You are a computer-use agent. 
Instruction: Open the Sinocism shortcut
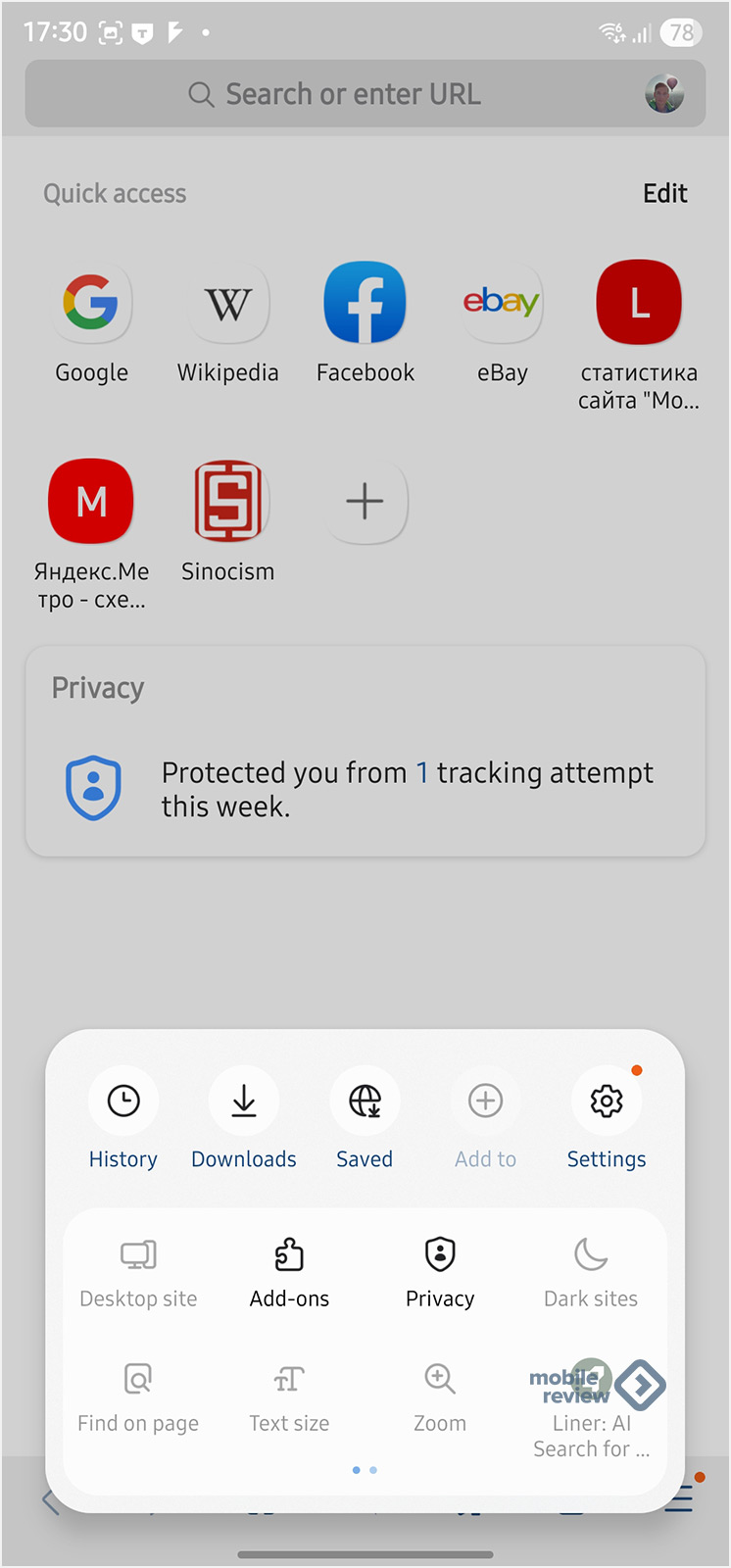227,502
